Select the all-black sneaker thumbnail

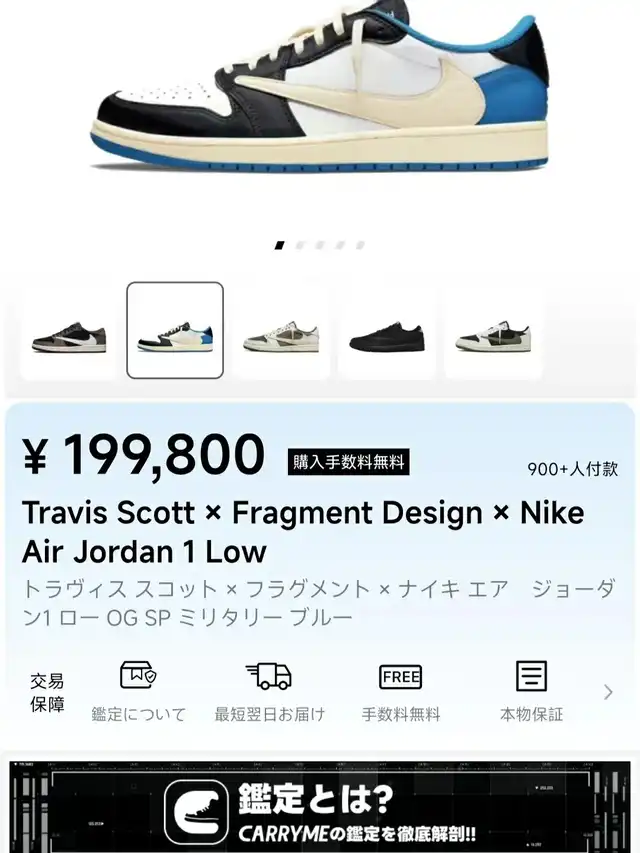[387, 331]
